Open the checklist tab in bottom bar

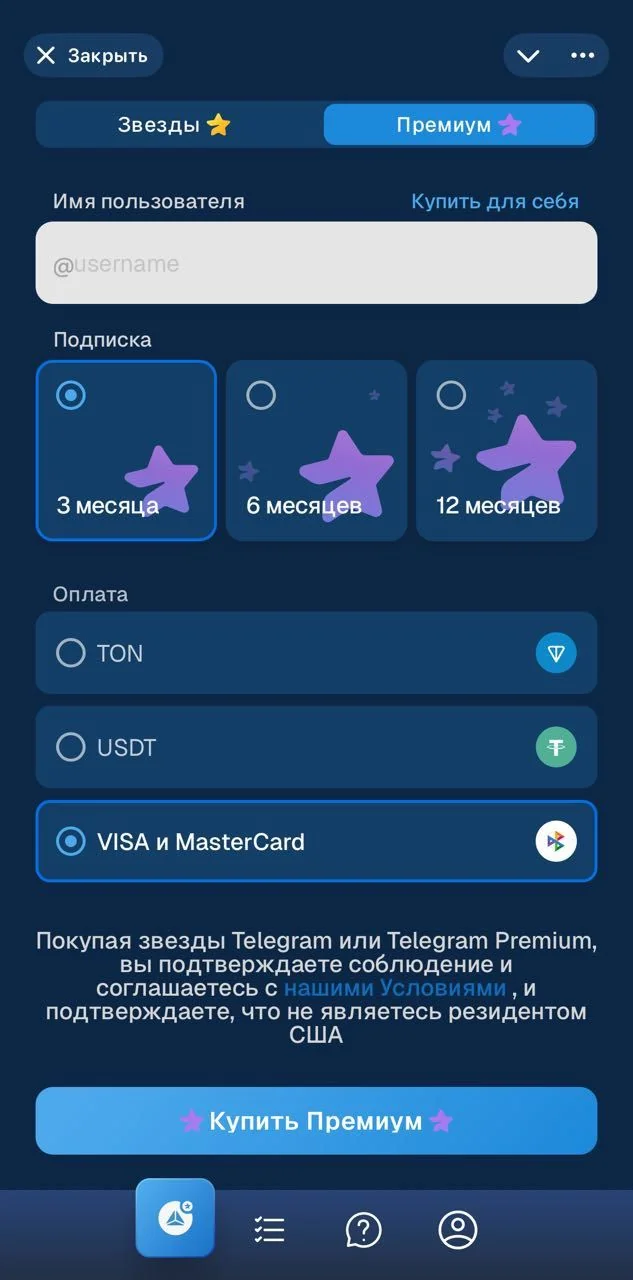point(270,1230)
